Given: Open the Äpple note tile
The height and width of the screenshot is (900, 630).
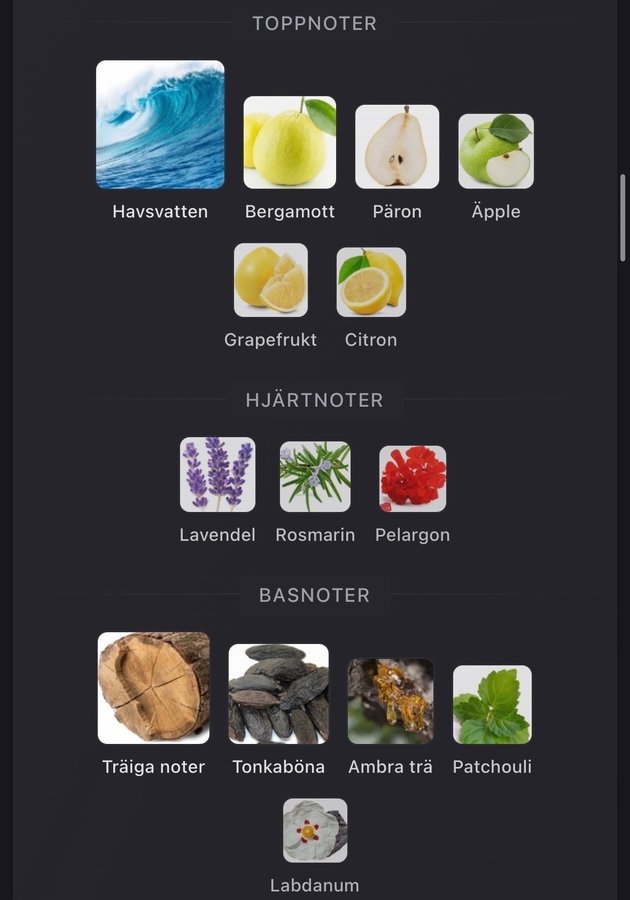Looking at the screenshot, I should 496,151.
